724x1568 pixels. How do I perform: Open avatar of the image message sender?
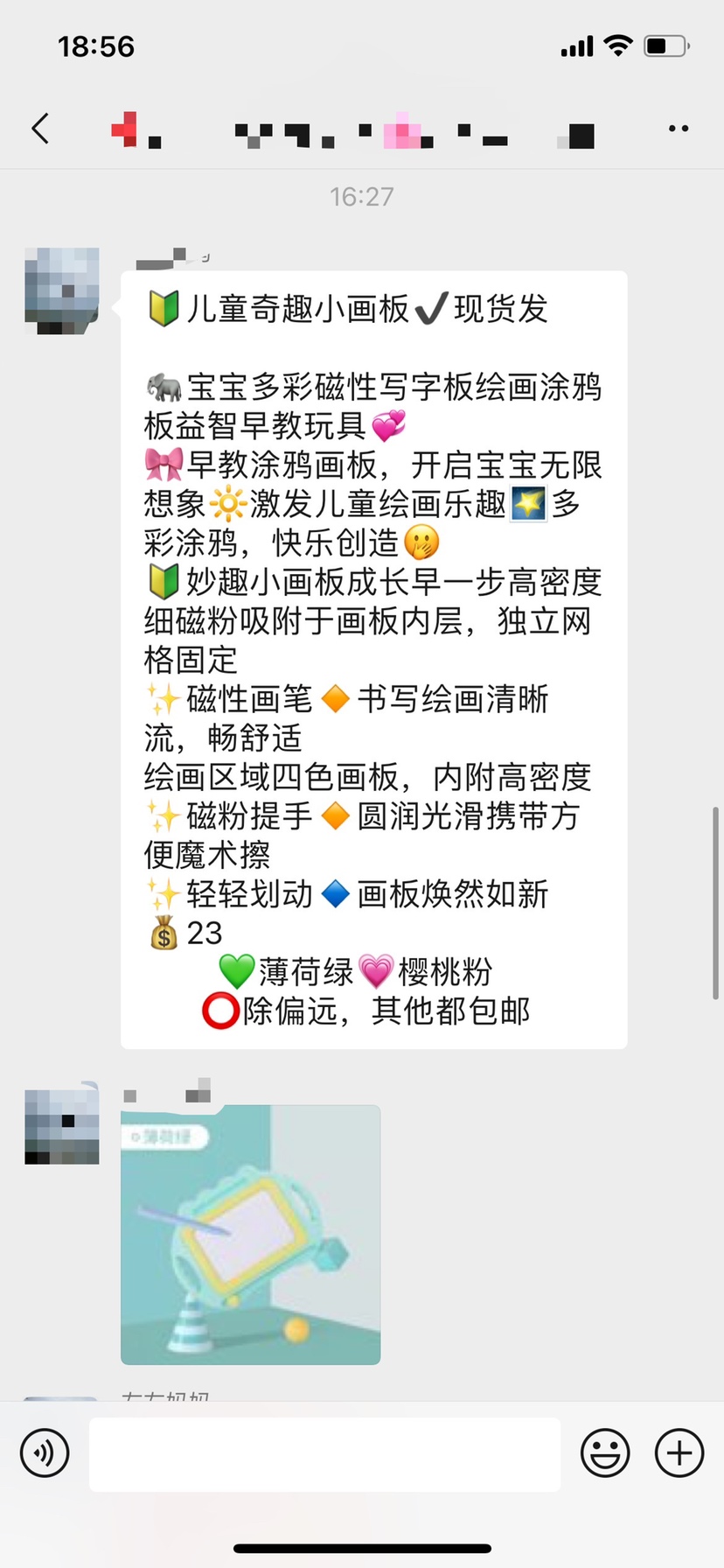coord(62,1126)
